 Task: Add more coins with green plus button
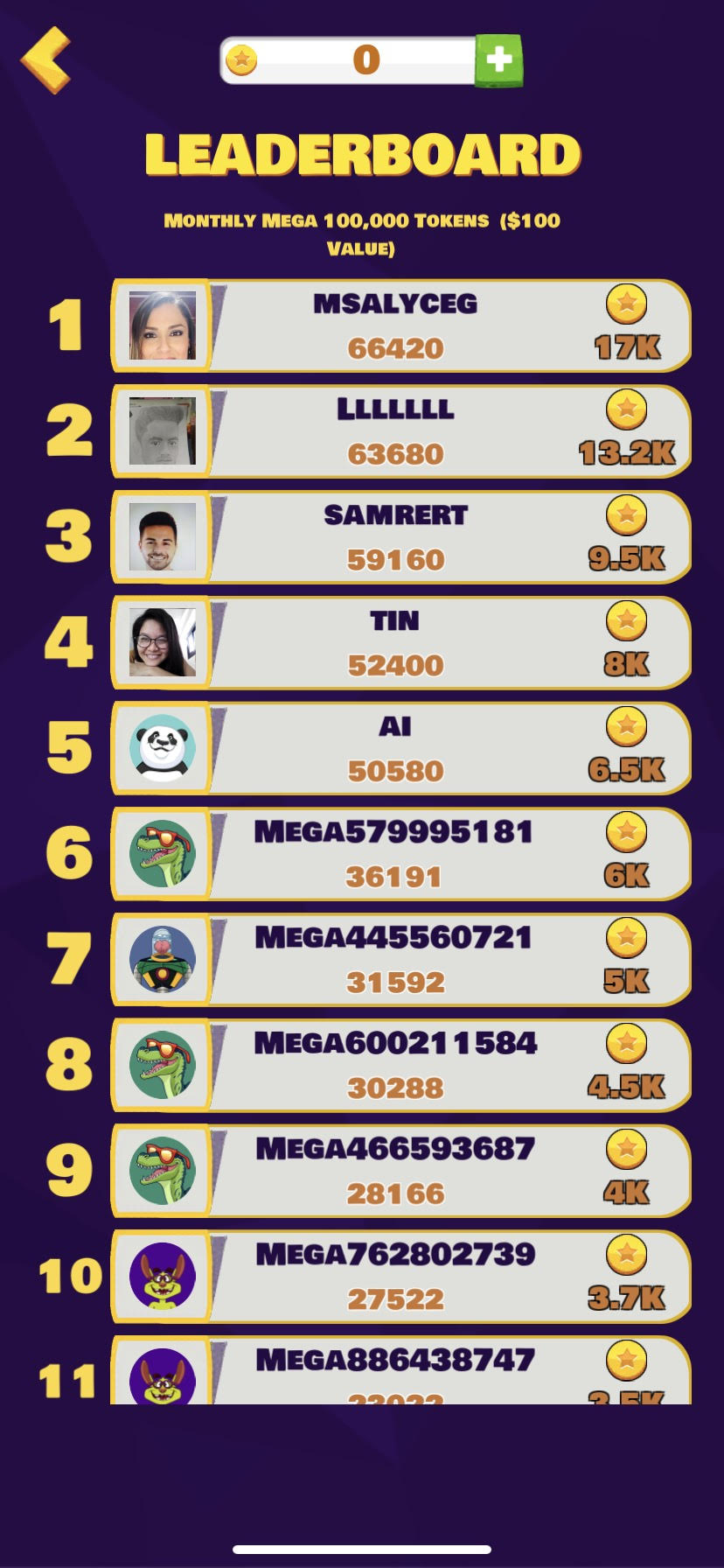498,60
